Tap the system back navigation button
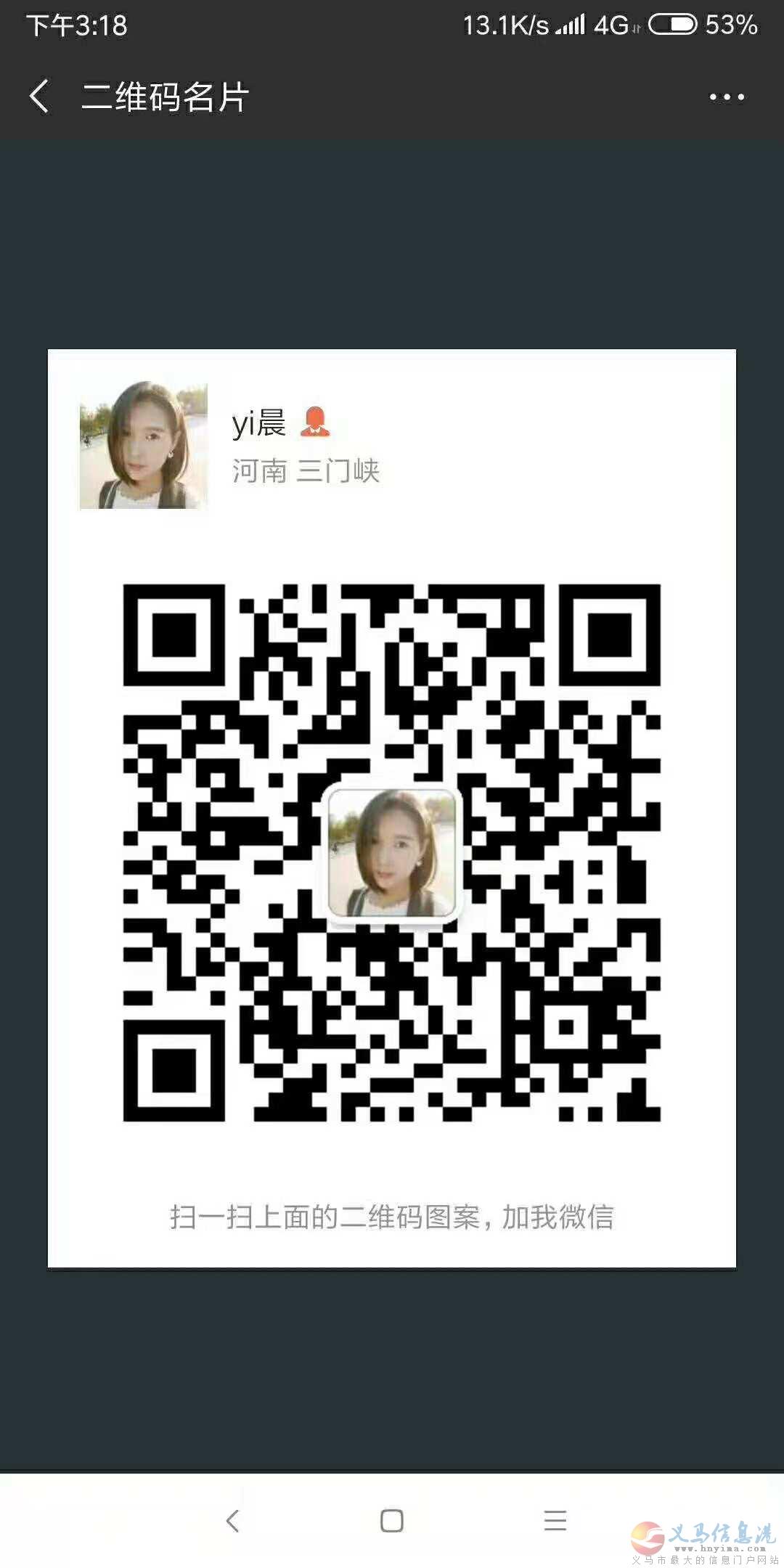Screen dimensions: 784x1568 (x=232, y=1520)
